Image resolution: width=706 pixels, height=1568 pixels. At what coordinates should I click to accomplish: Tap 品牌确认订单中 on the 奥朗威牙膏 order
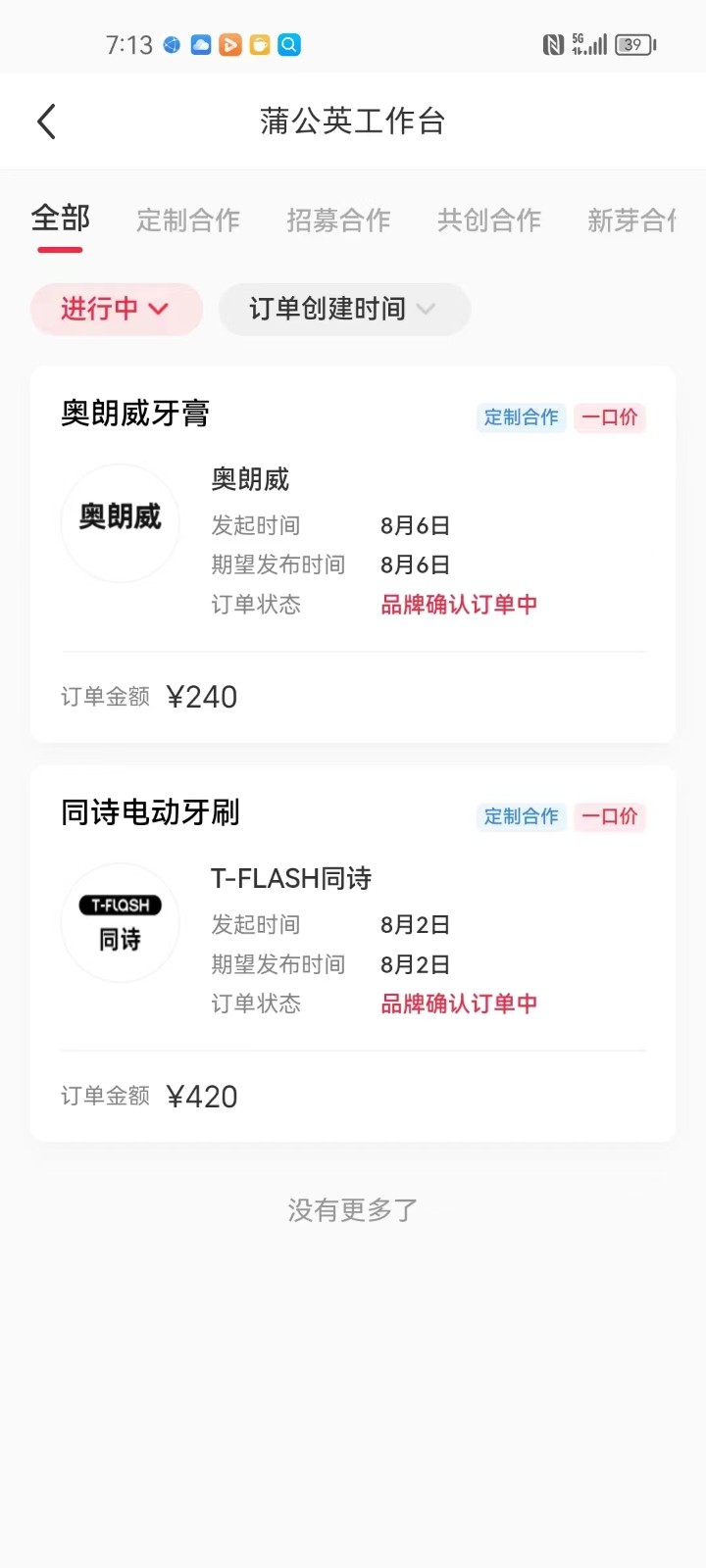[459, 604]
